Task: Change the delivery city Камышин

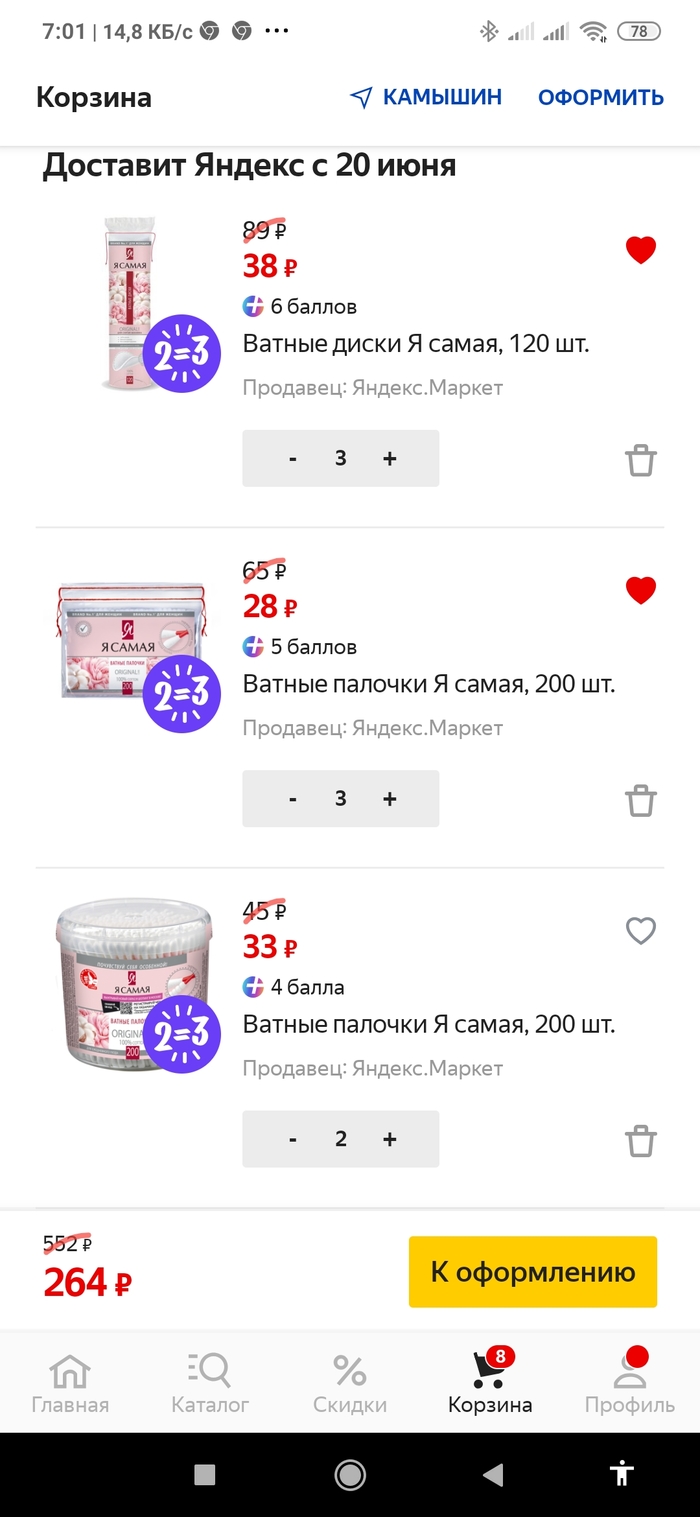Action: (x=427, y=97)
